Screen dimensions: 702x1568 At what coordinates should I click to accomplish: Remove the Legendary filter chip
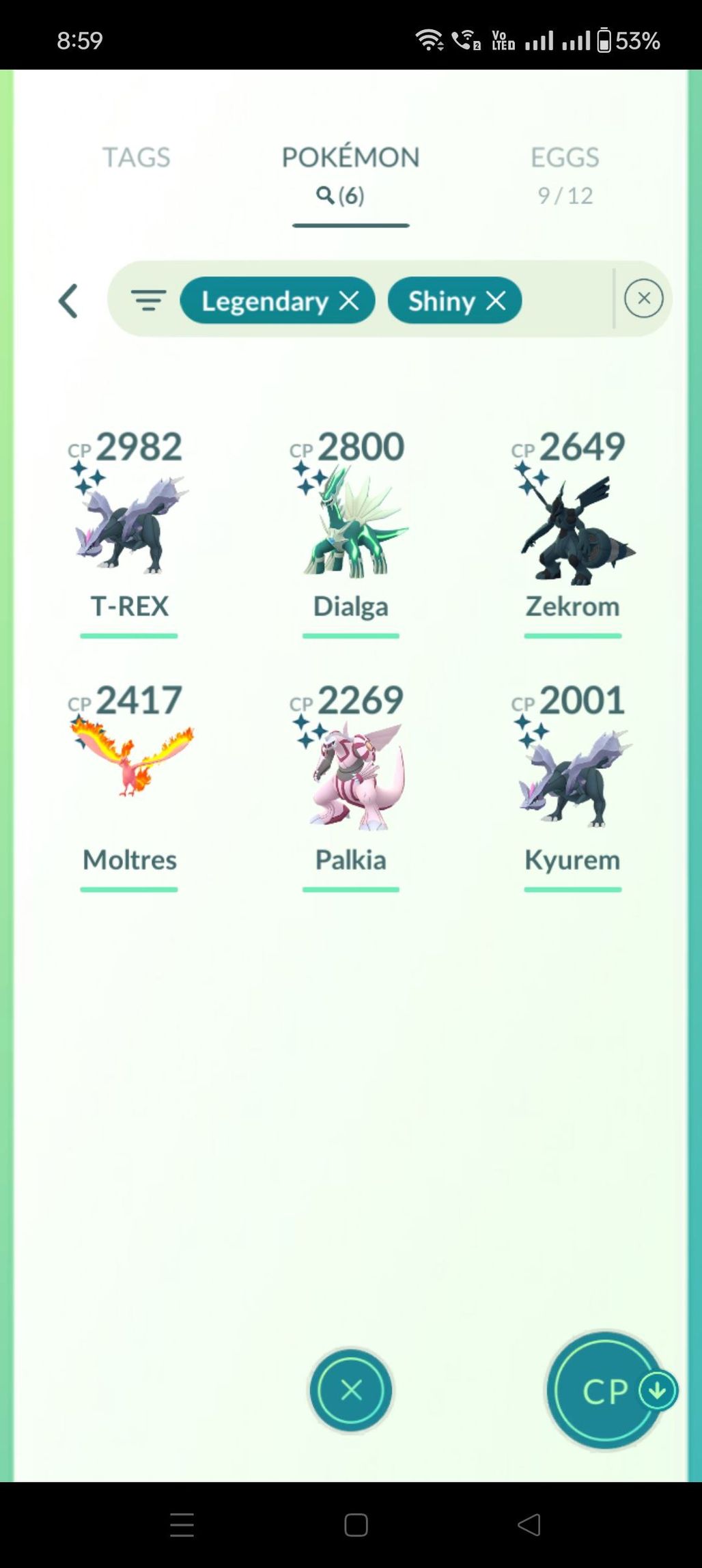click(349, 300)
